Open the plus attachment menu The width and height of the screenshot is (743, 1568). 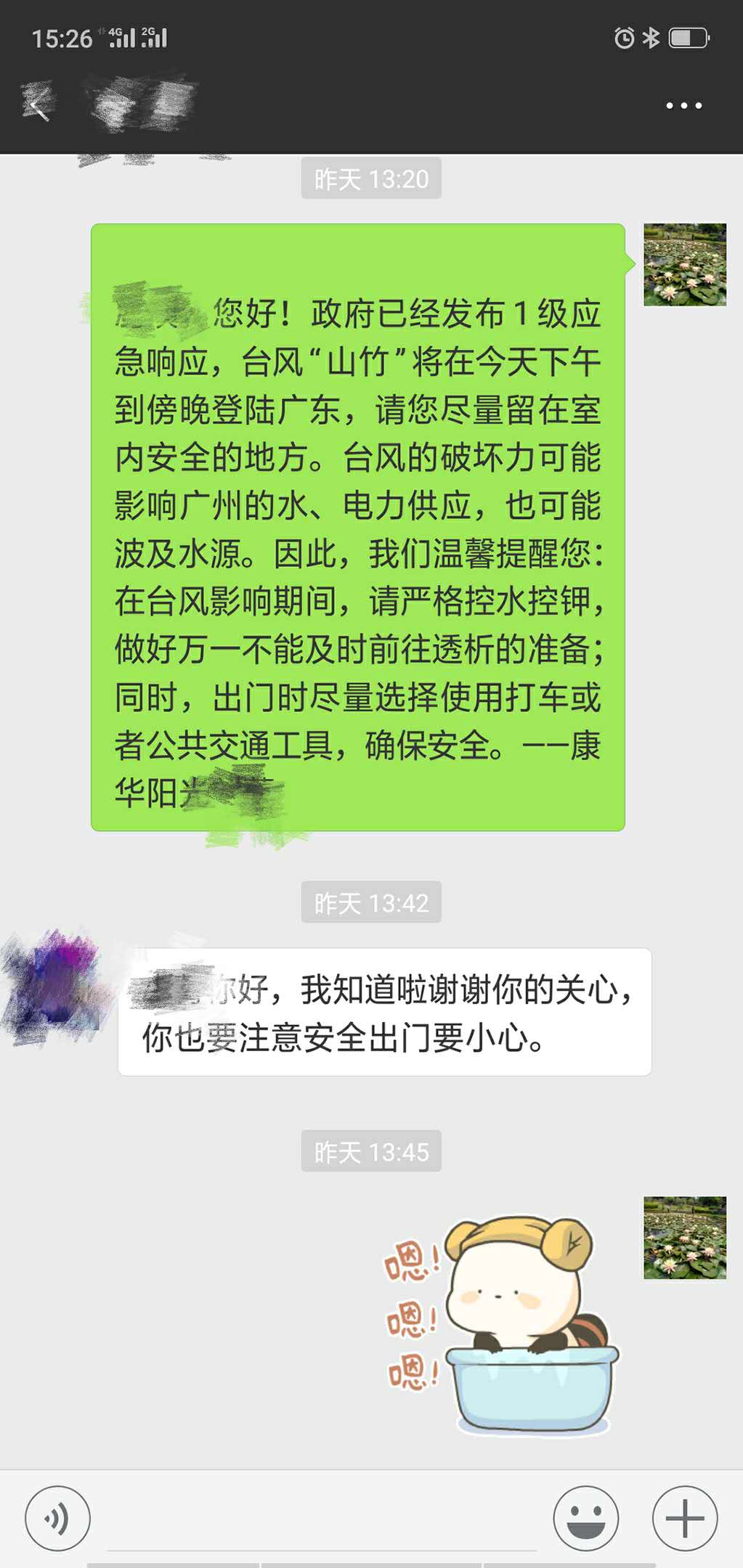[684, 1518]
